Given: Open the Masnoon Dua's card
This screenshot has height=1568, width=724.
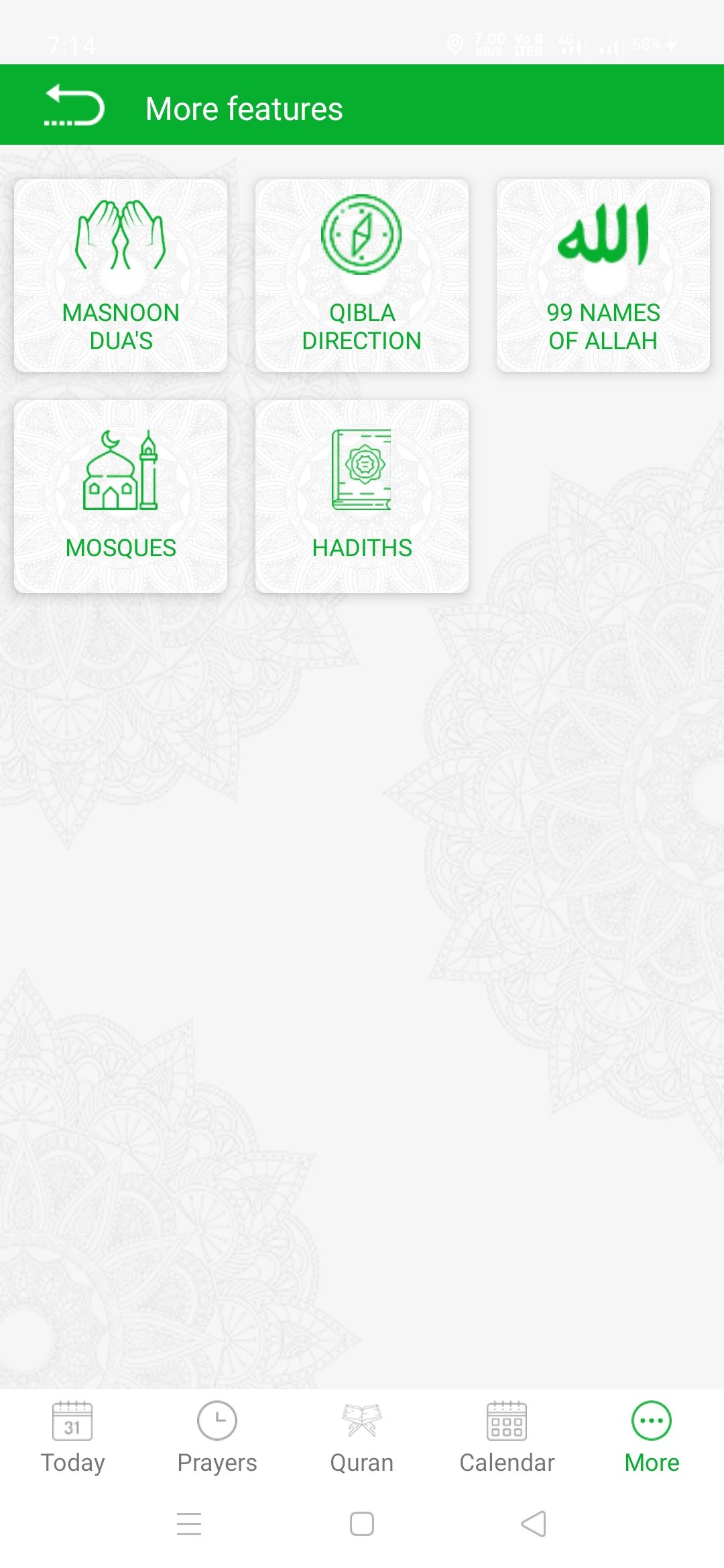Looking at the screenshot, I should [121, 275].
